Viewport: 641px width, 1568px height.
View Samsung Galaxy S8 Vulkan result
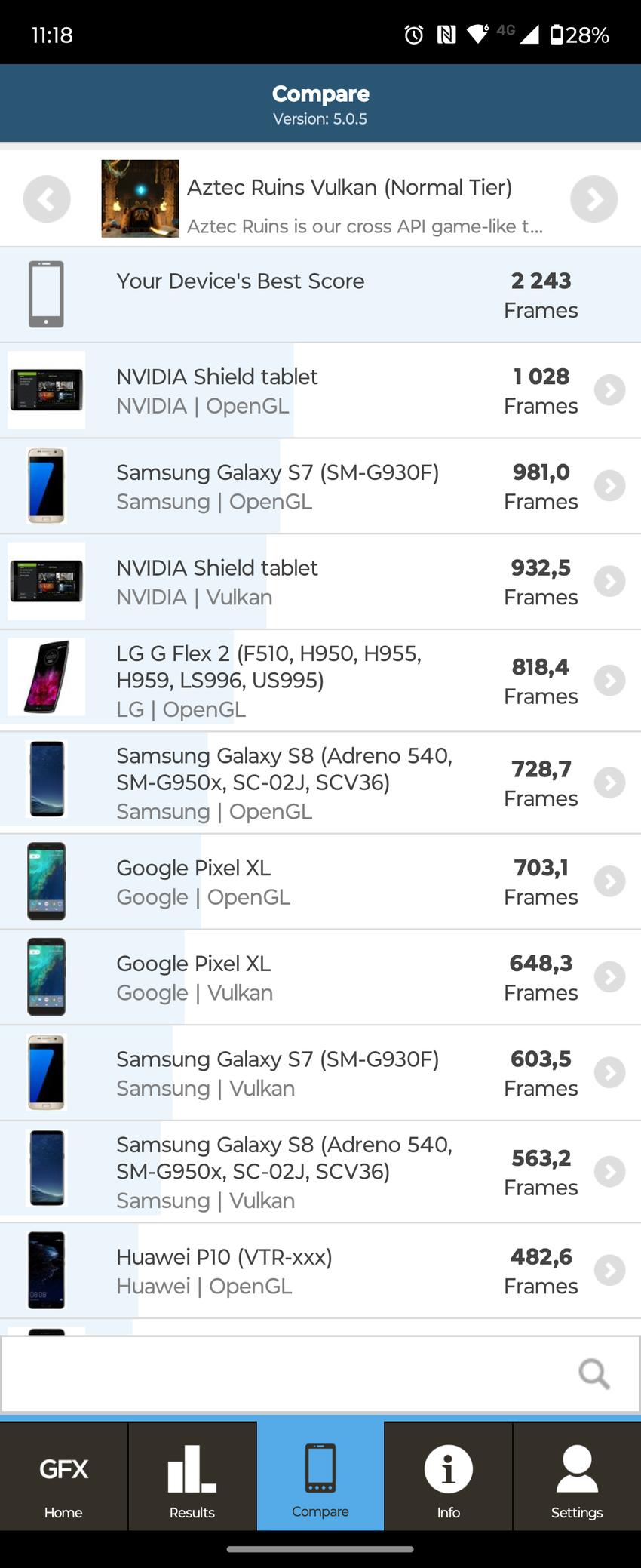pos(320,1172)
